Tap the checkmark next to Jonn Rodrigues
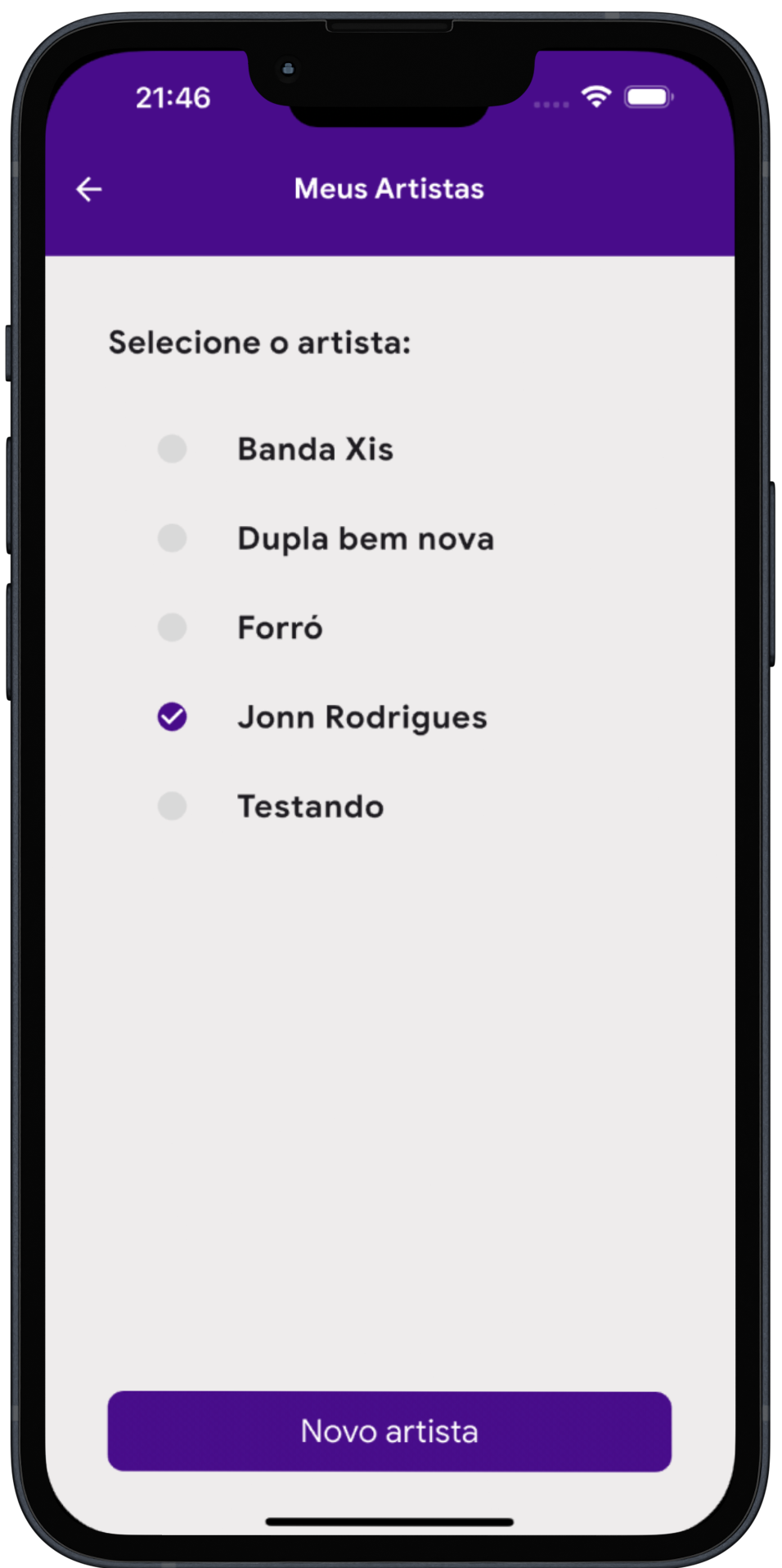This screenshot has width=782, height=1568. [172, 717]
